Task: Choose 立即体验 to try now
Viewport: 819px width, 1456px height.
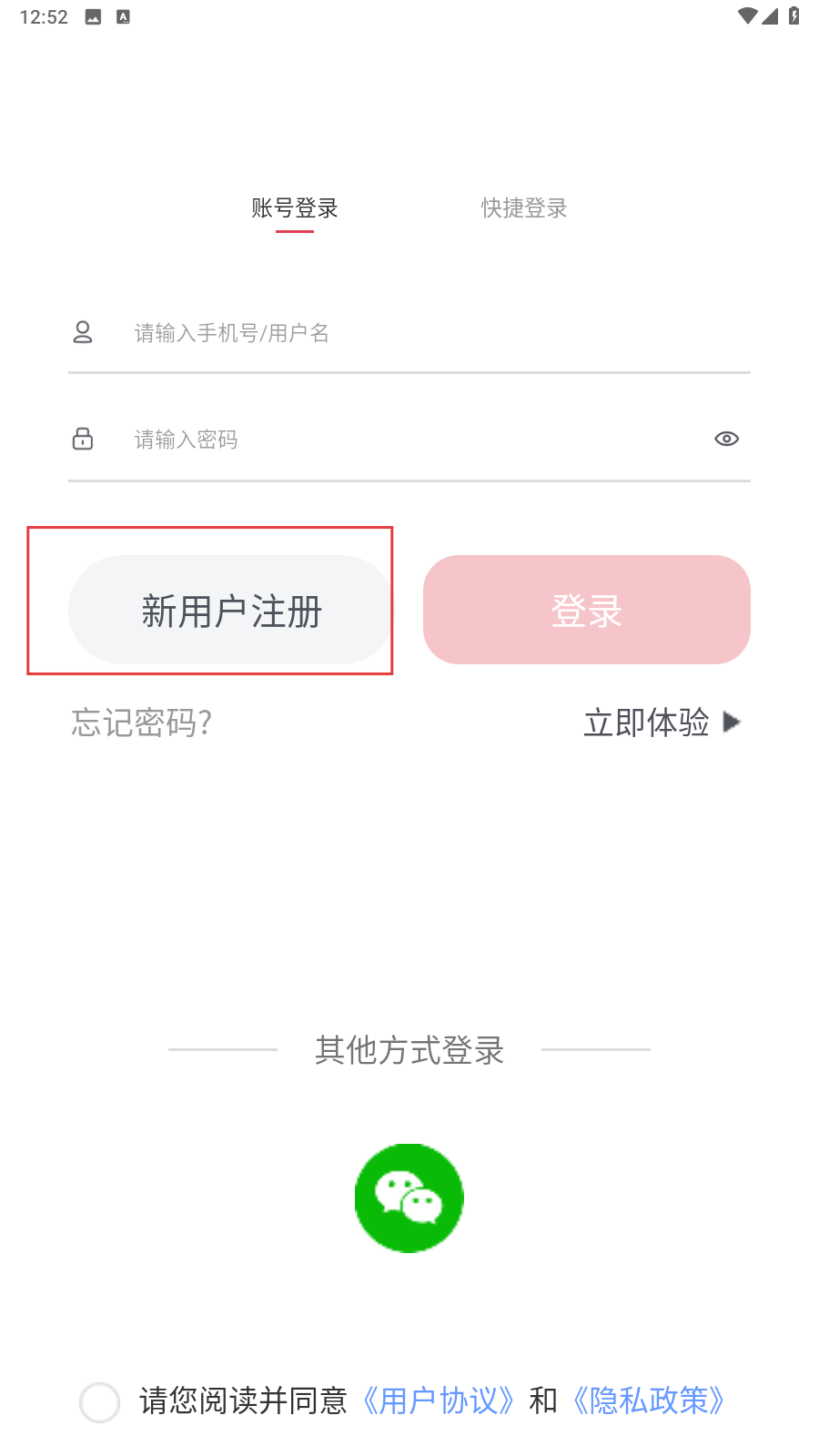Action: pyautogui.click(x=662, y=723)
